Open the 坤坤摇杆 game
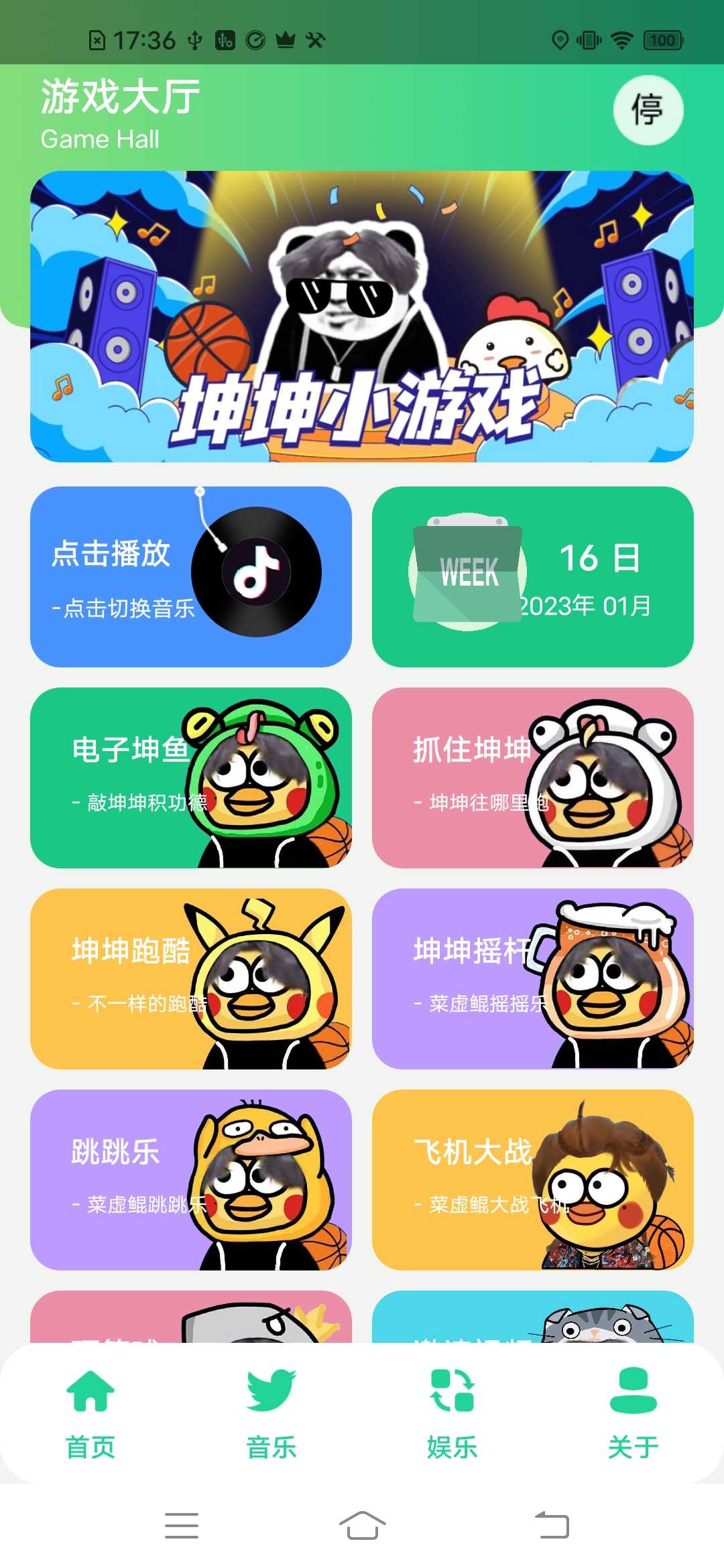Screen dimensions: 724x1568 (533, 978)
